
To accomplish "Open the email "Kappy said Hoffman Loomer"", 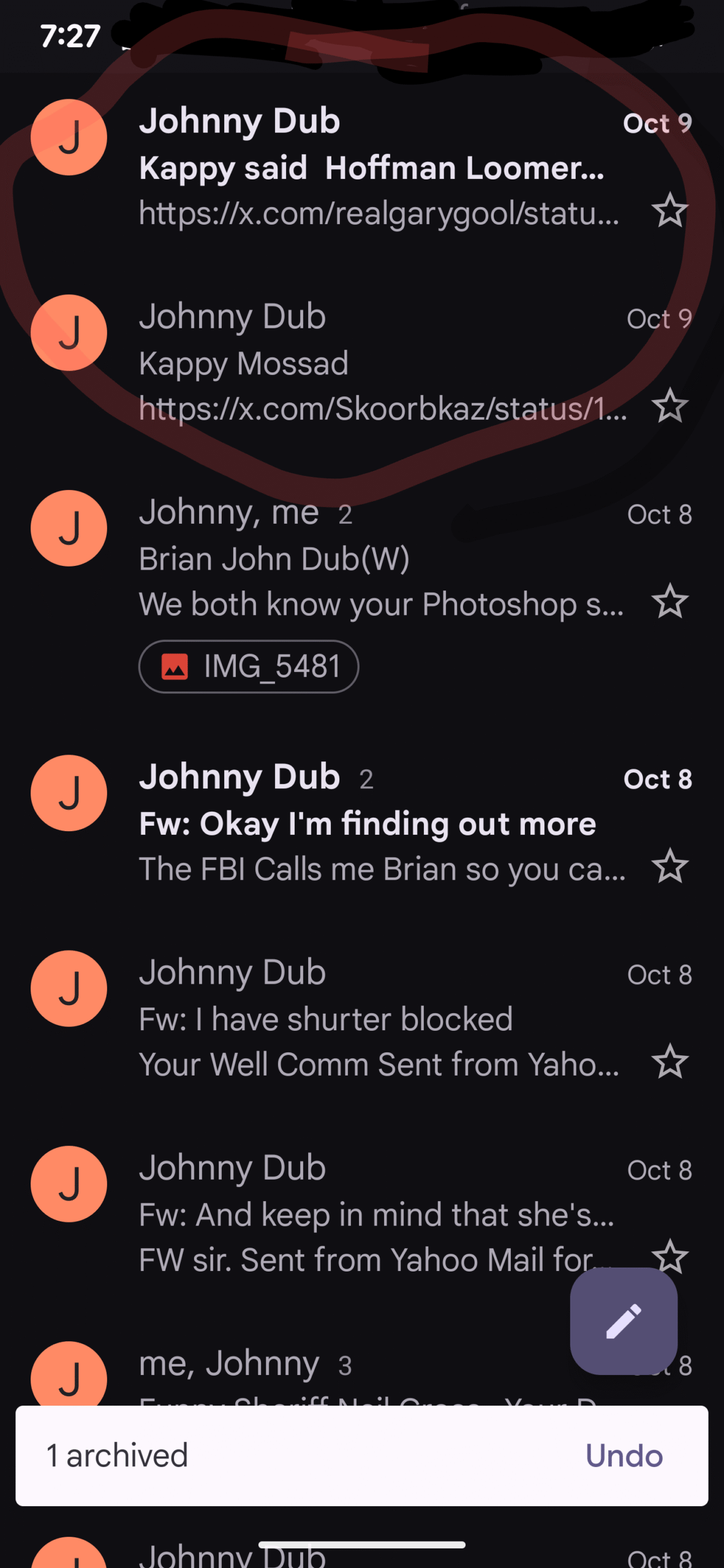I will pos(371,168).
